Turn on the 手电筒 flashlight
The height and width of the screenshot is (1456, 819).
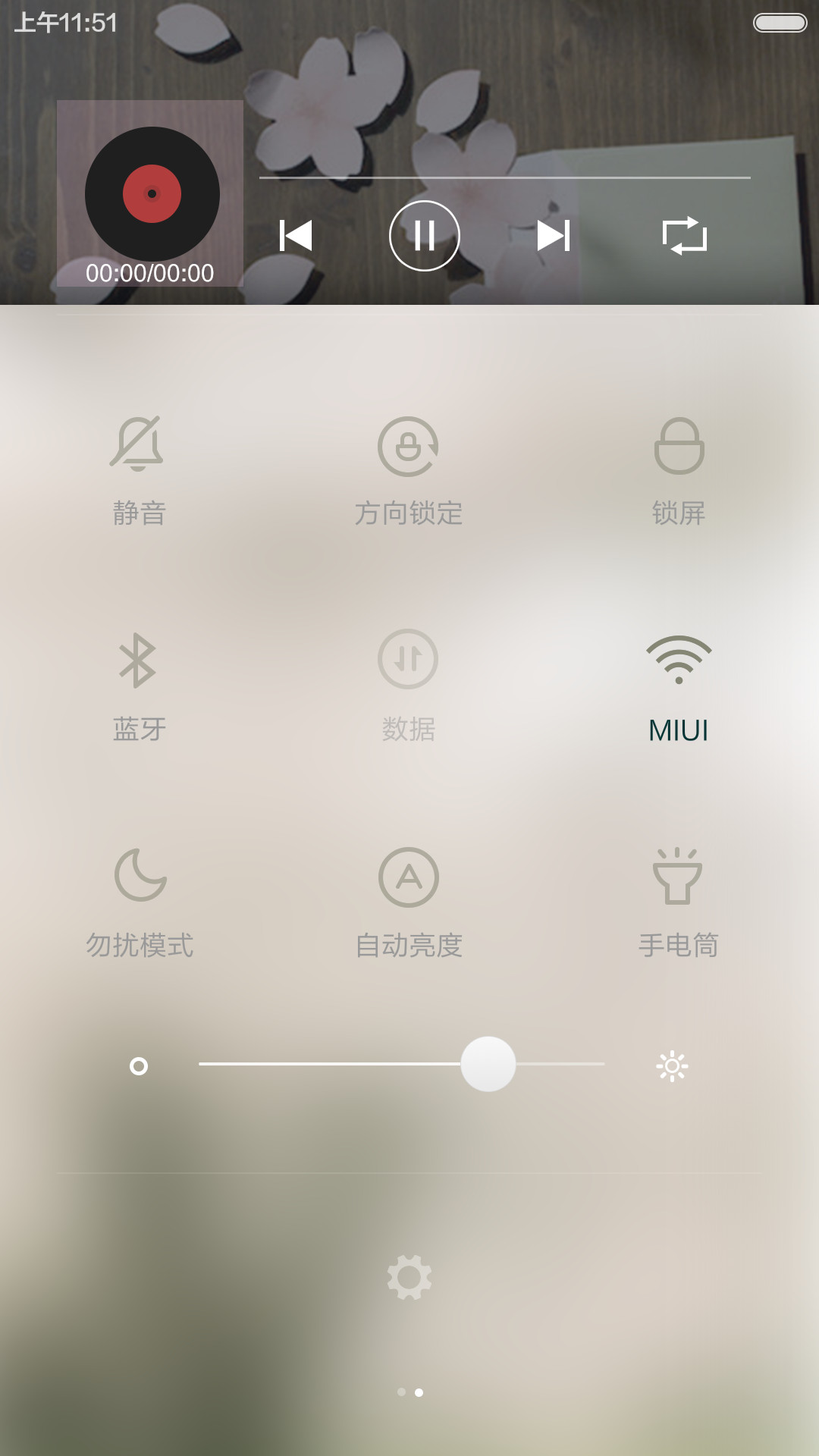click(679, 902)
